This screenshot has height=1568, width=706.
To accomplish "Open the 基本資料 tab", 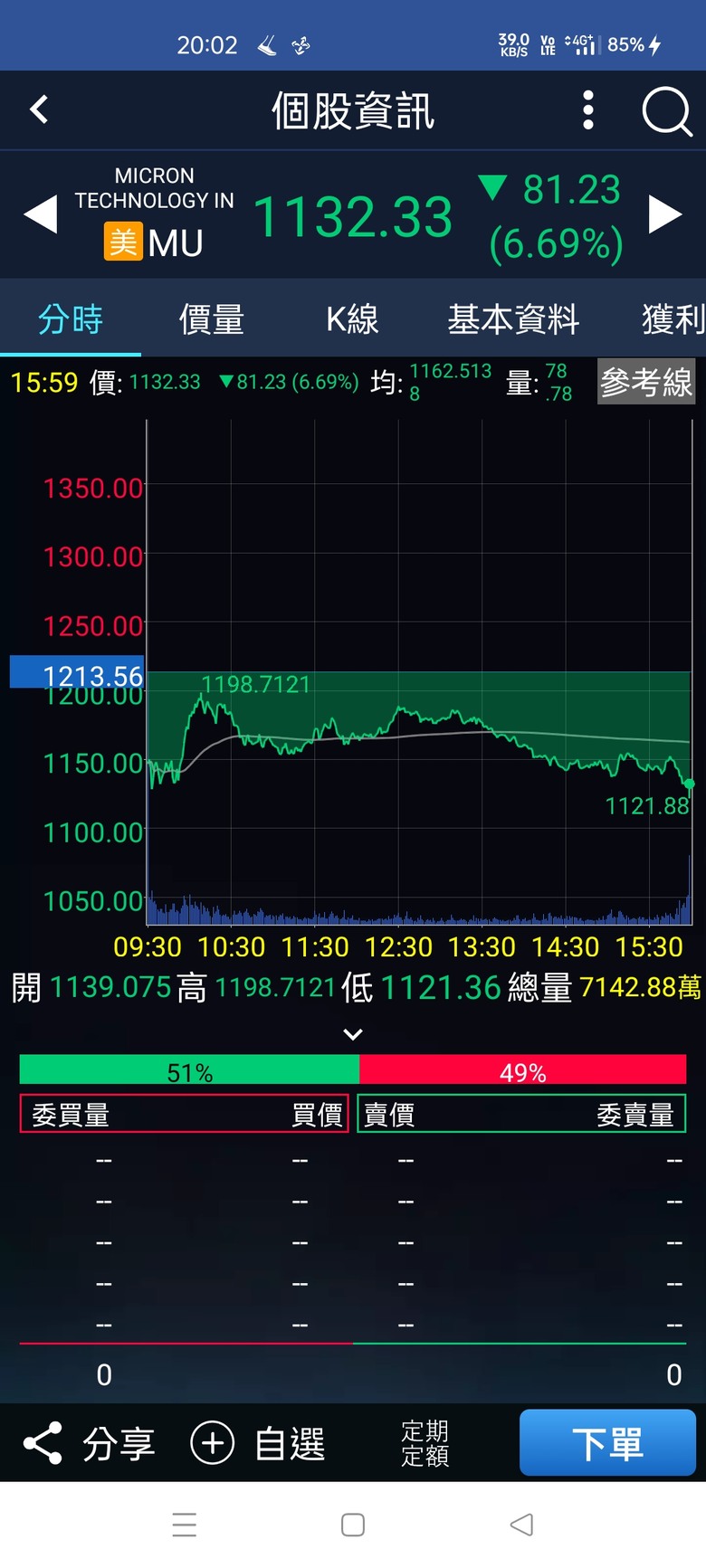I will [513, 319].
